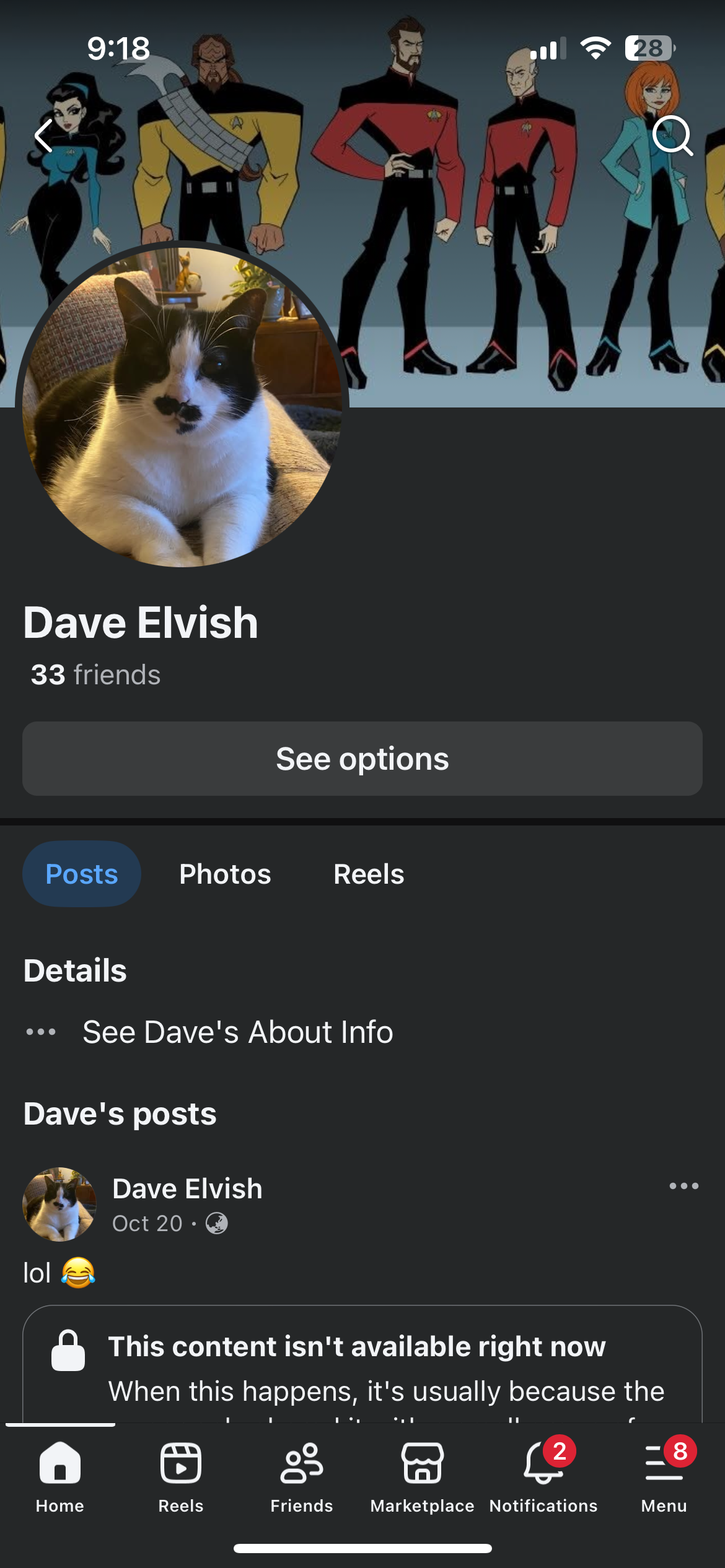
Task: Open See Dave's About Info
Action: click(x=238, y=1032)
